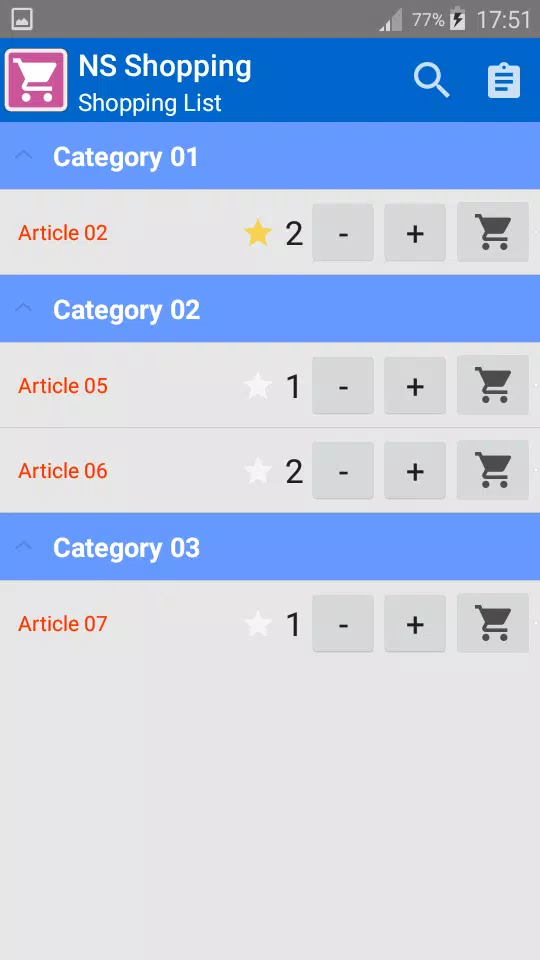This screenshot has width=540, height=960.
Task: Mark Article 05 as favorite with its star
Action: coord(258,386)
